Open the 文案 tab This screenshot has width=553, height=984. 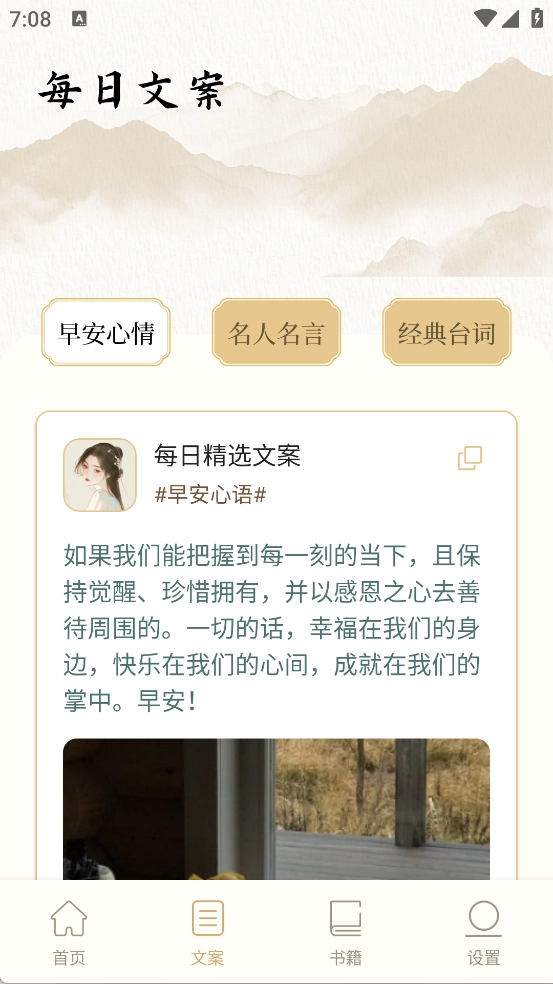tap(207, 933)
